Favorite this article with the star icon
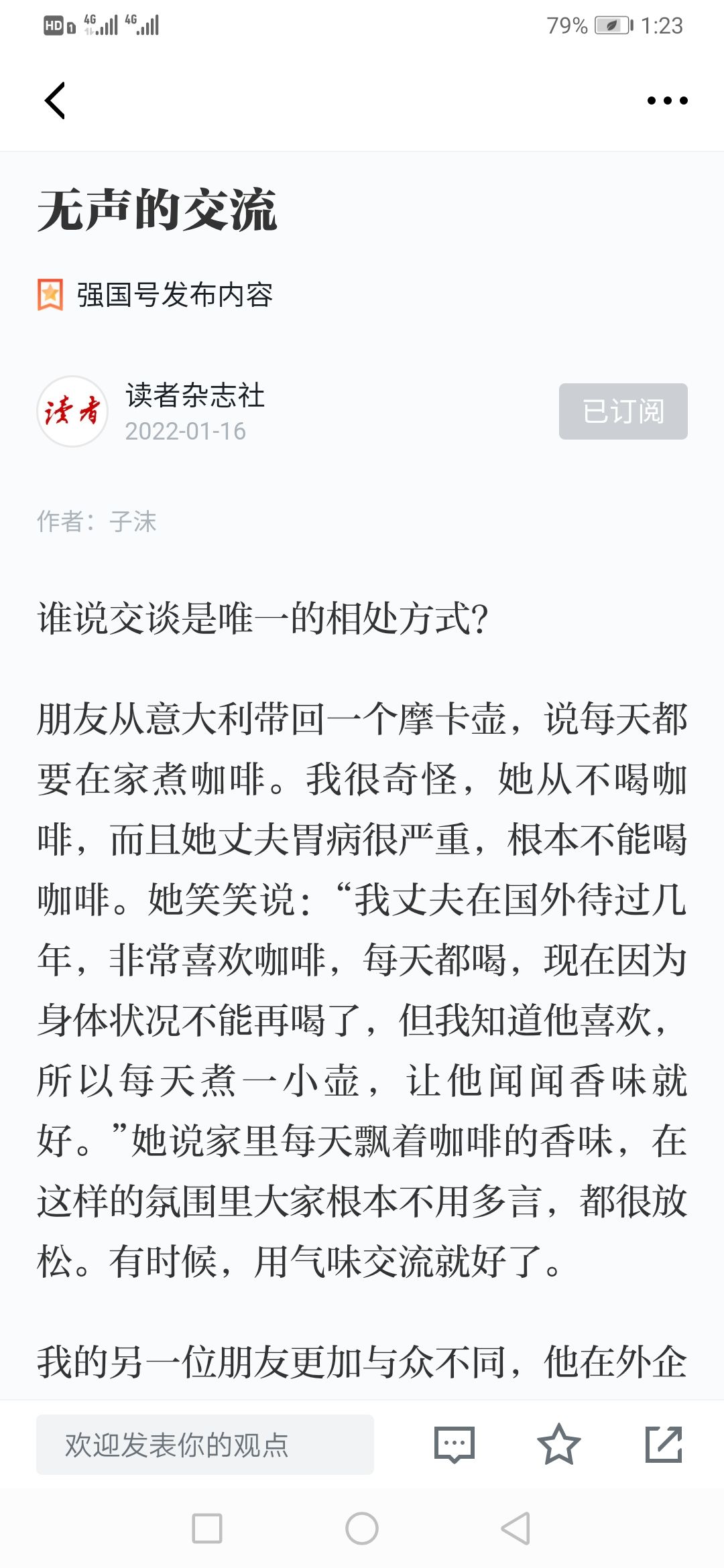Screen dimensions: 724x1568 (558, 1445)
